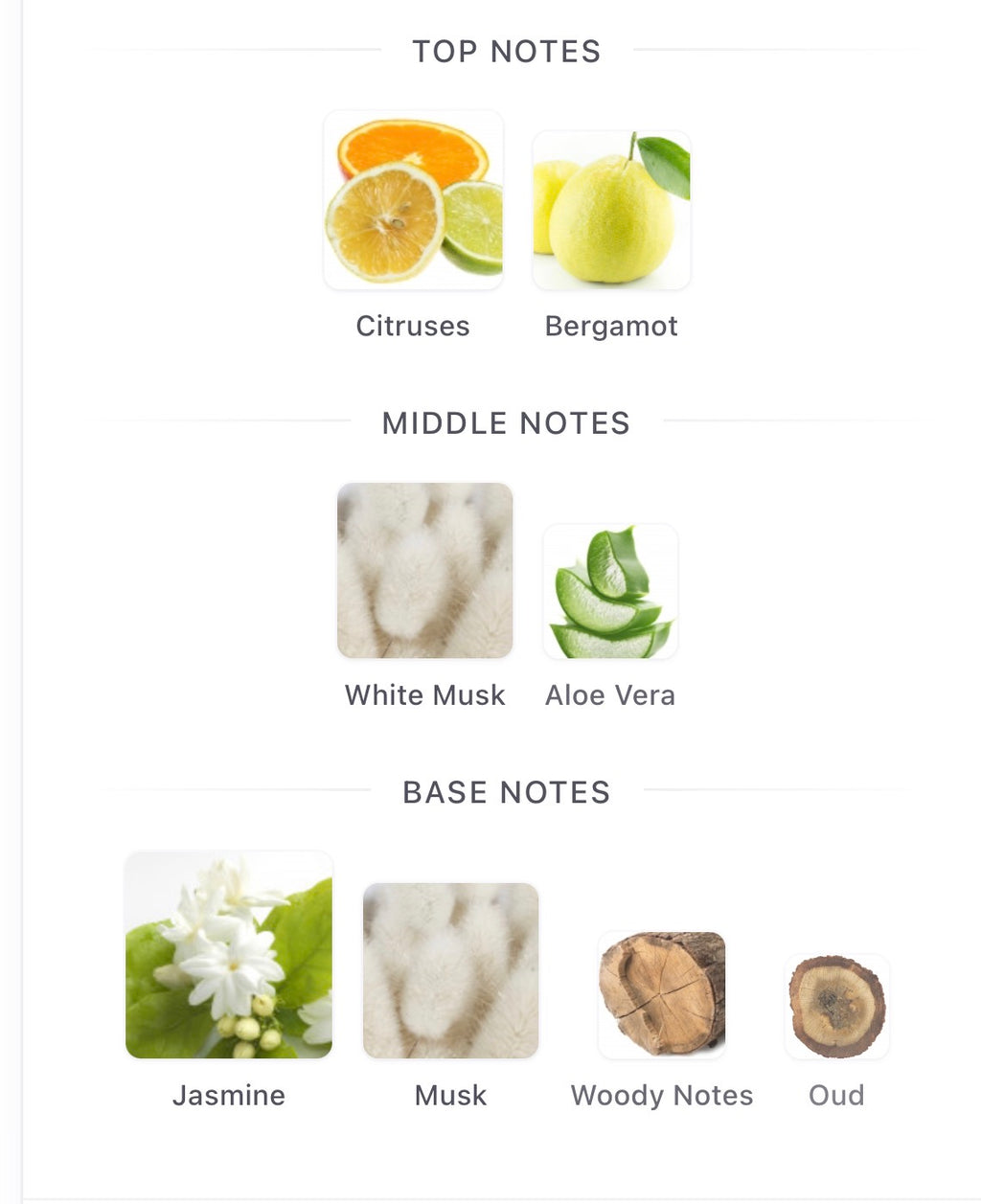Tap the Musk base note tile

[x=450, y=970]
